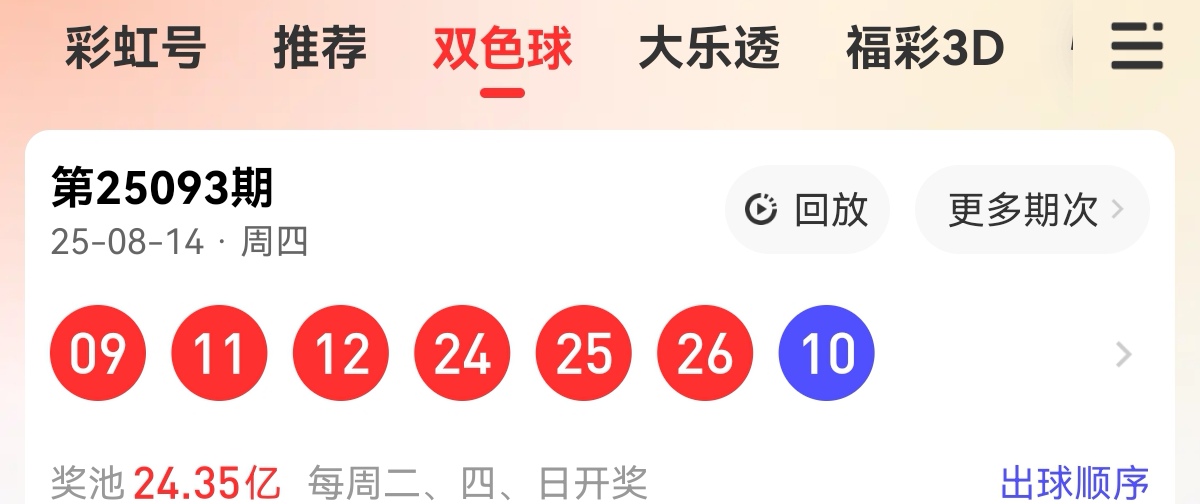Expand draw details via the right chevron
This screenshot has width=1200, height=504.
click(1124, 354)
